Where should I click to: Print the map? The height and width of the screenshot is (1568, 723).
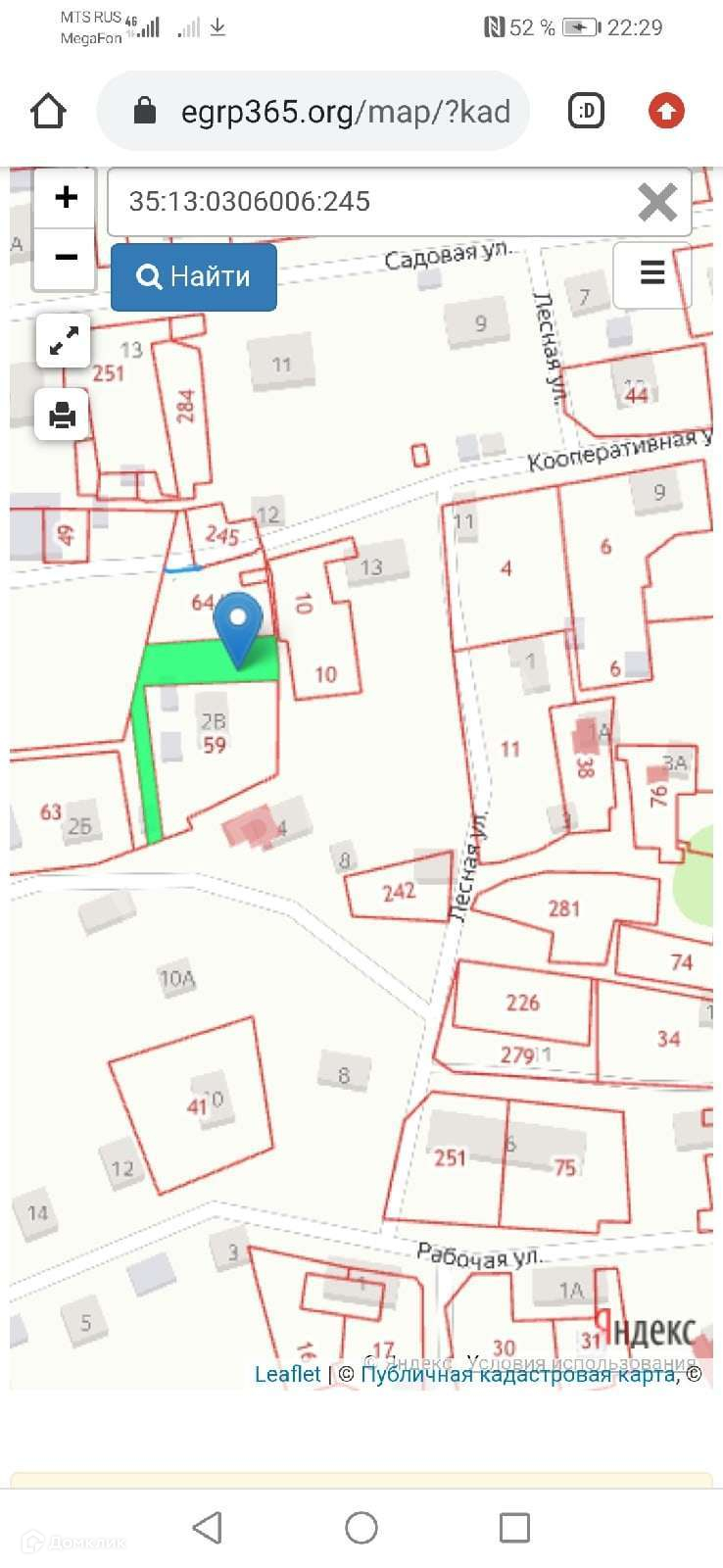pos(63,416)
